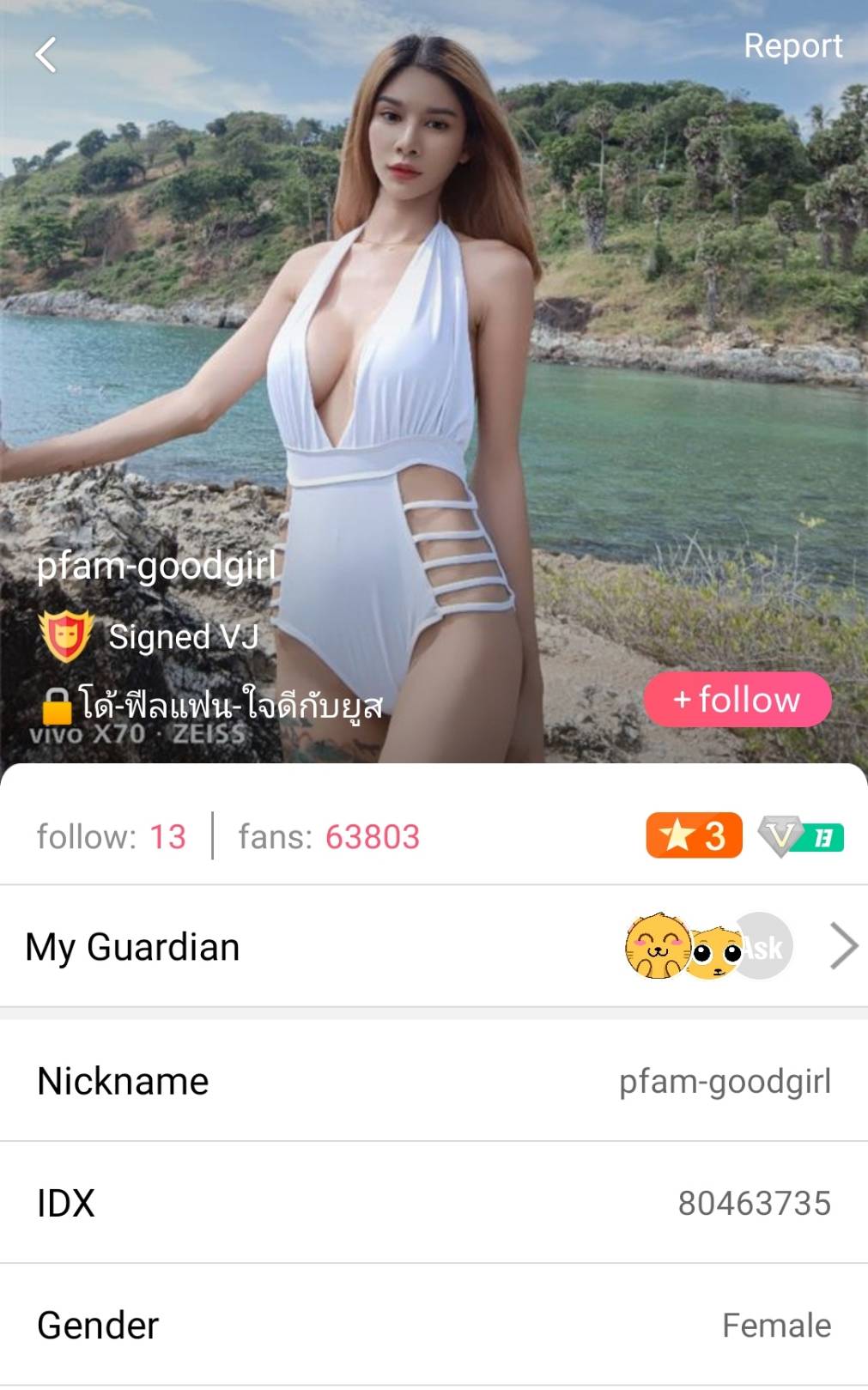Open the My Guardian row

pyautogui.click(x=434, y=947)
